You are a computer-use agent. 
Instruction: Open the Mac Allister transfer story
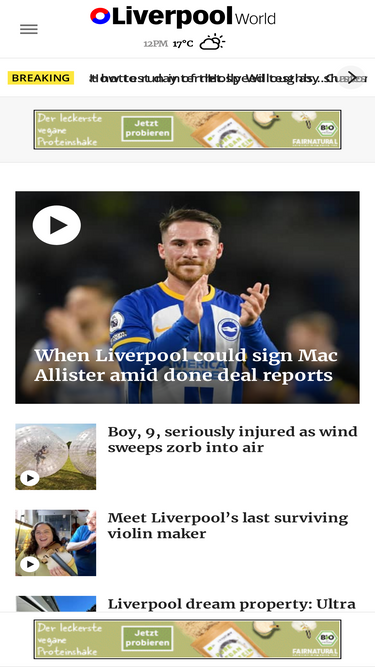coord(186,367)
